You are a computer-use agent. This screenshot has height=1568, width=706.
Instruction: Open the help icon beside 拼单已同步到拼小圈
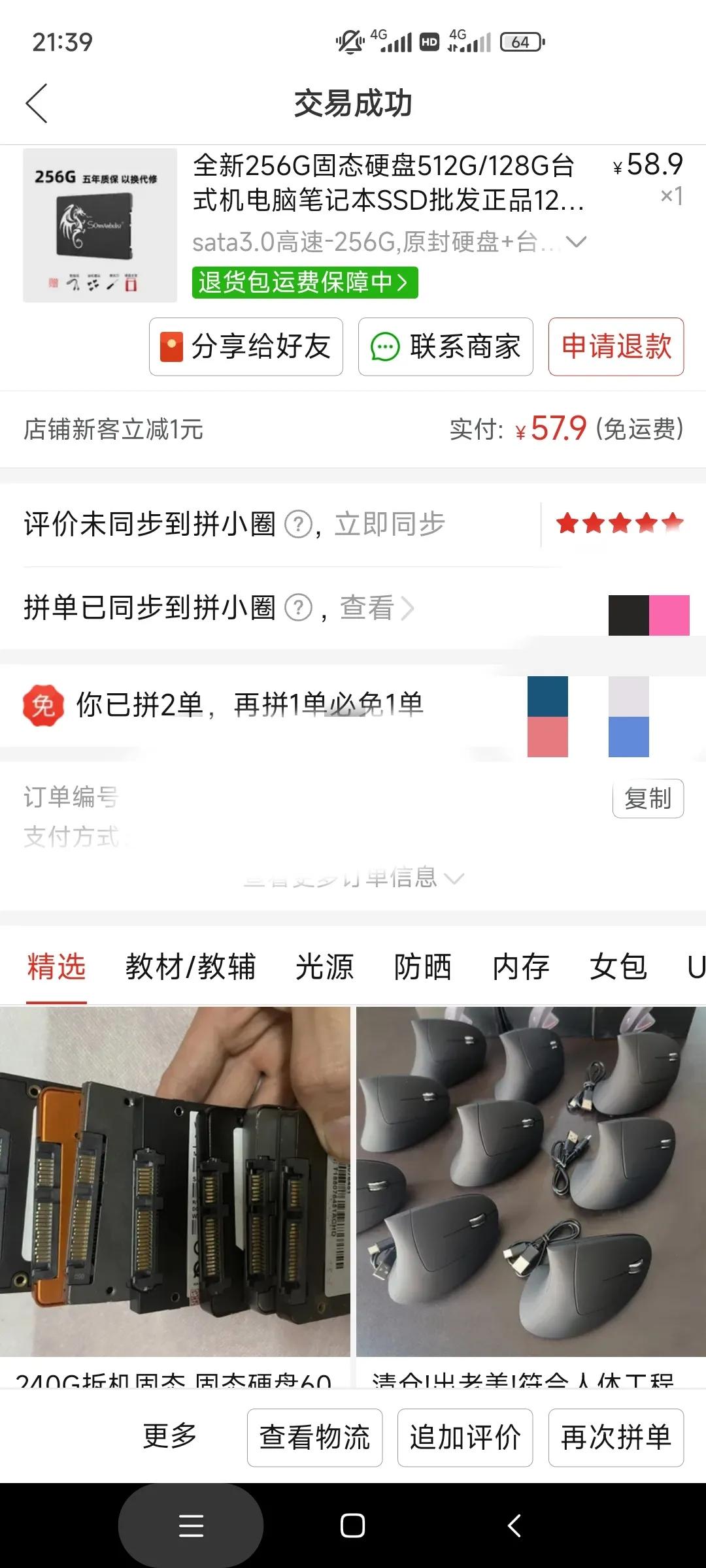click(299, 608)
